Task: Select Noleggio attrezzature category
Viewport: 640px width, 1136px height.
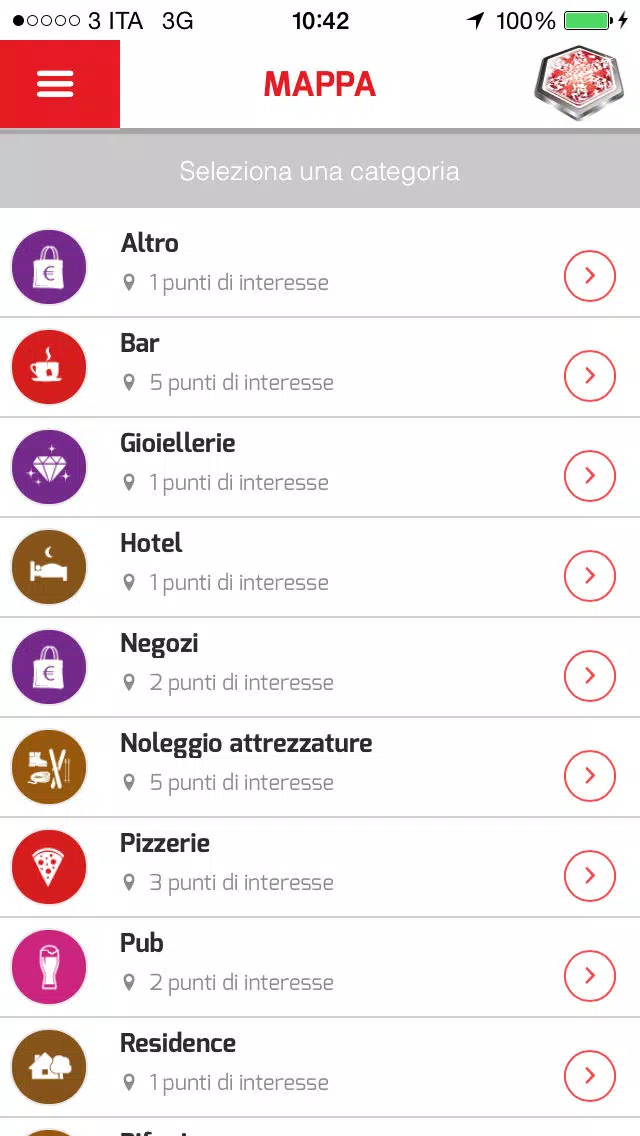Action: pyautogui.click(x=320, y=767)
